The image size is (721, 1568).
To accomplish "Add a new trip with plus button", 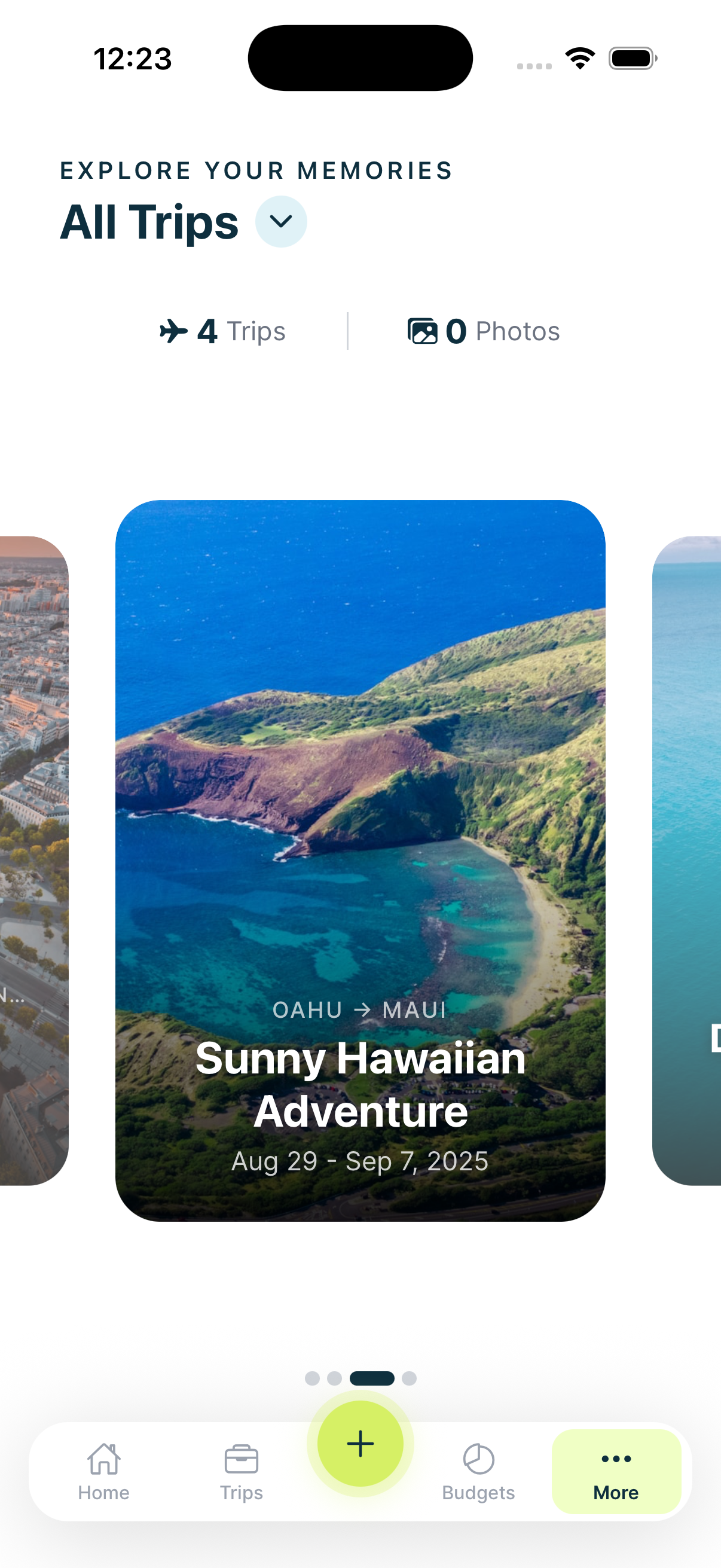I will 360,1444.
